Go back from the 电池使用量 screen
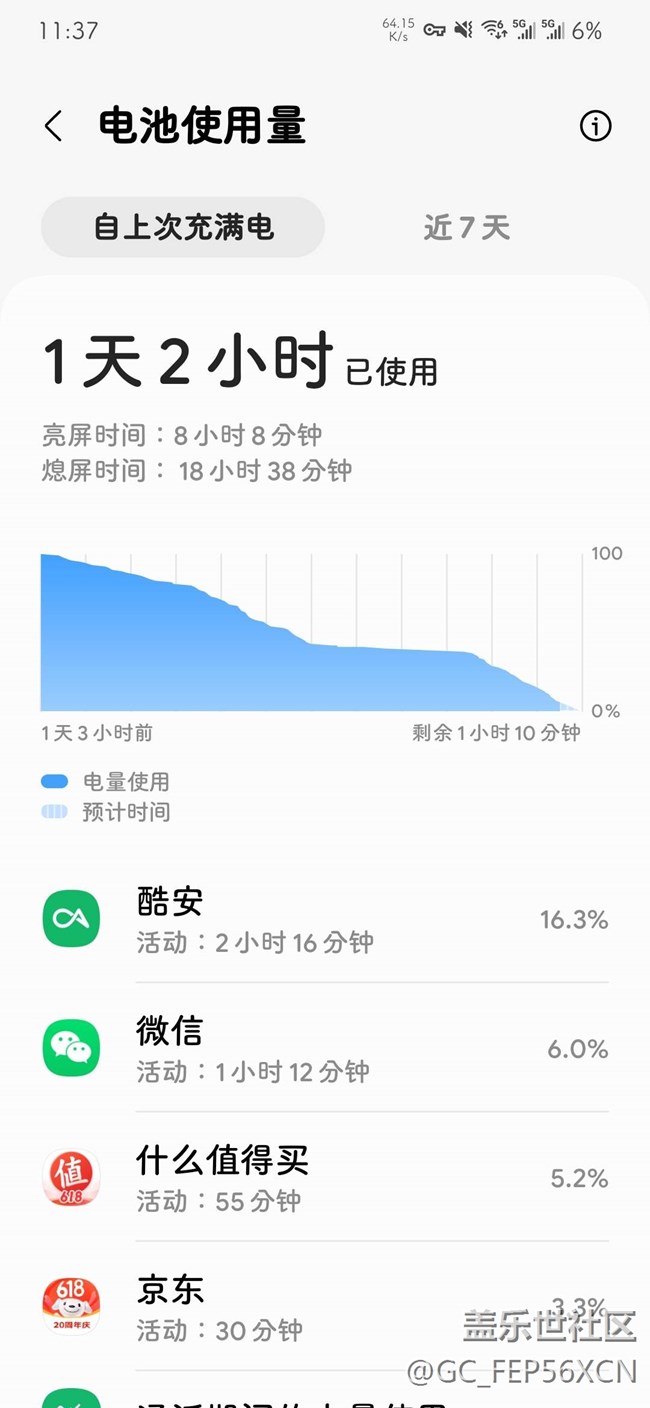This screenshot has height=1408, width=650. pyautogui.click(x=54, y=127)
